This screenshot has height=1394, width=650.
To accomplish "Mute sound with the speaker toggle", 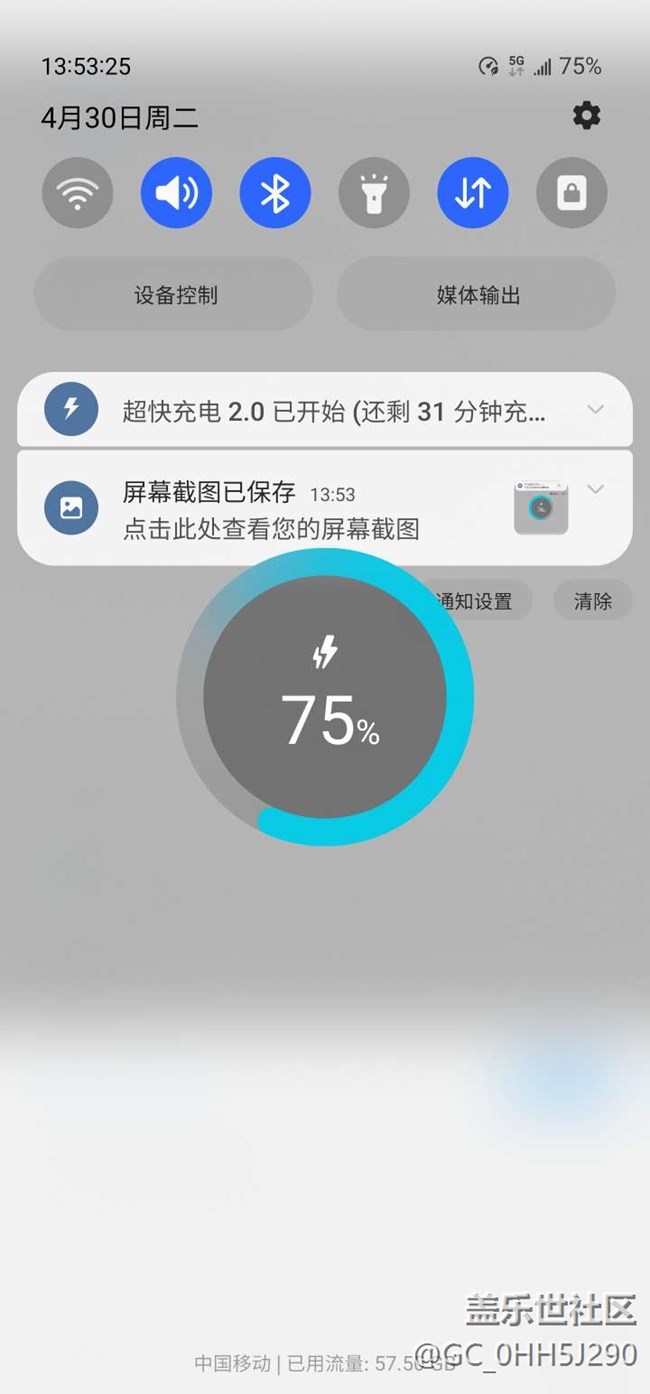I will point(176,193).
